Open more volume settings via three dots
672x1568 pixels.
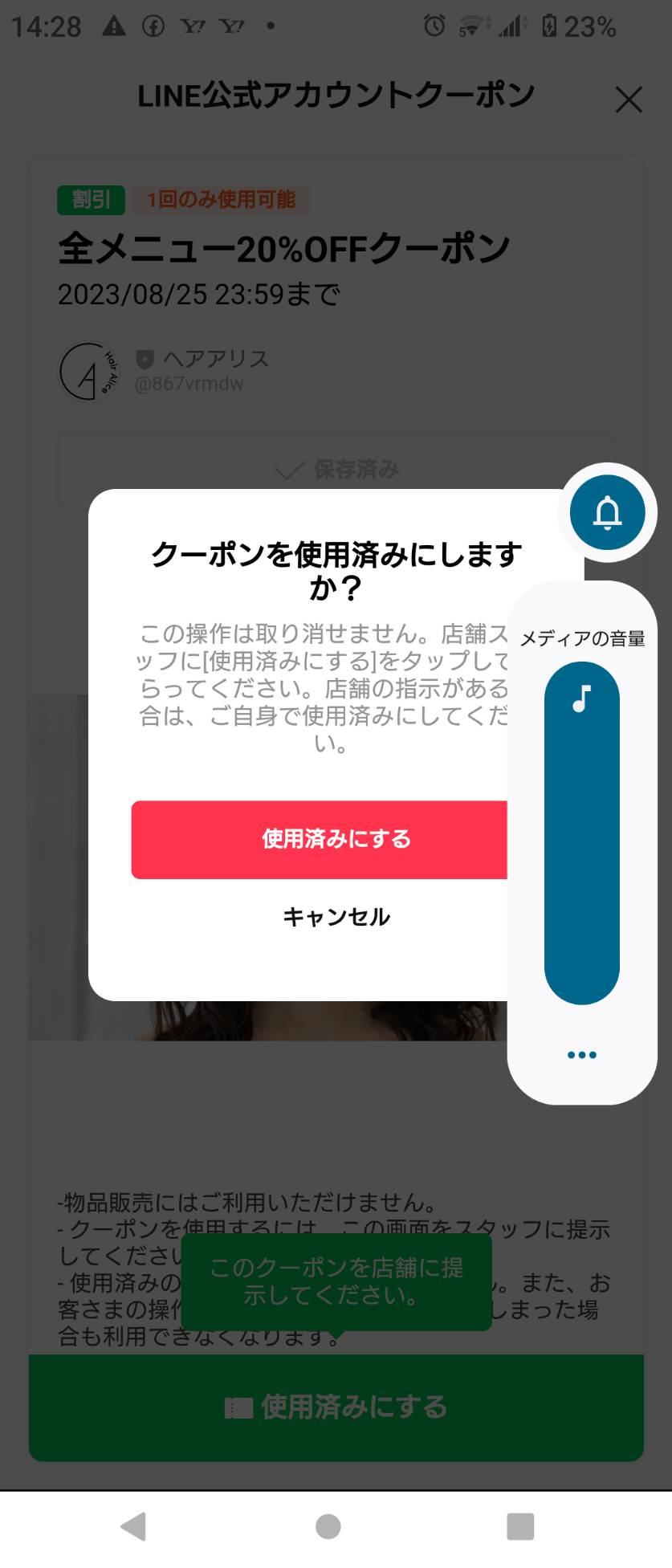581,1055
